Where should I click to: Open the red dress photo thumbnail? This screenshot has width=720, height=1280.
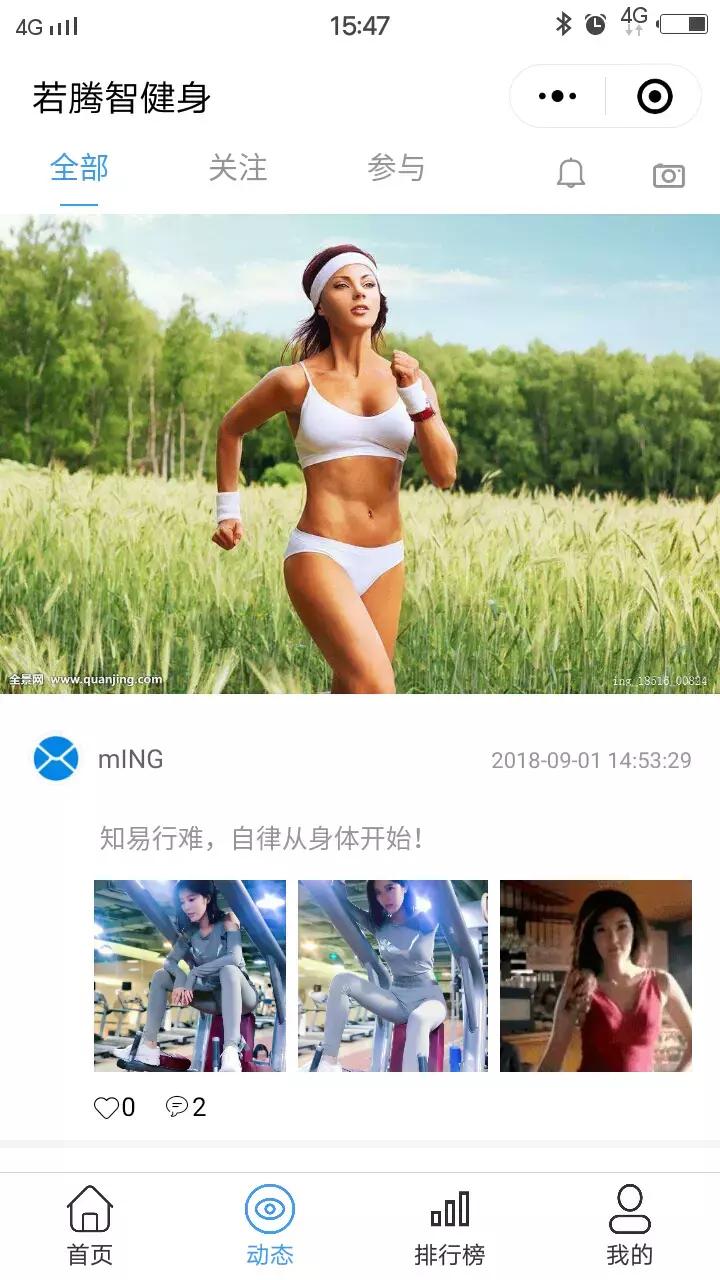(595, 974)
